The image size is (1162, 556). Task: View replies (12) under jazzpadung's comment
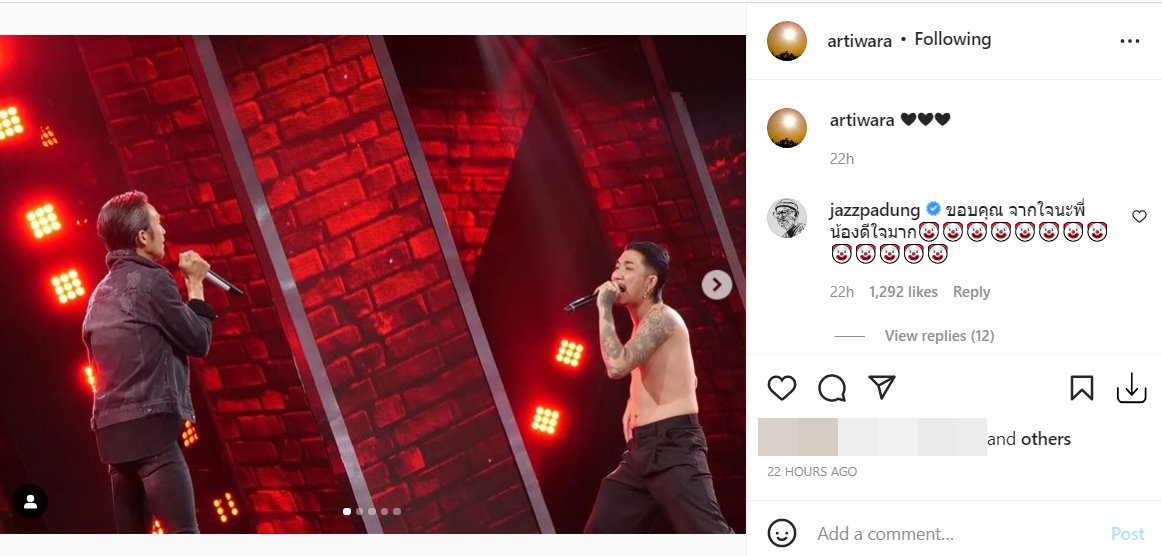(939, 336)
